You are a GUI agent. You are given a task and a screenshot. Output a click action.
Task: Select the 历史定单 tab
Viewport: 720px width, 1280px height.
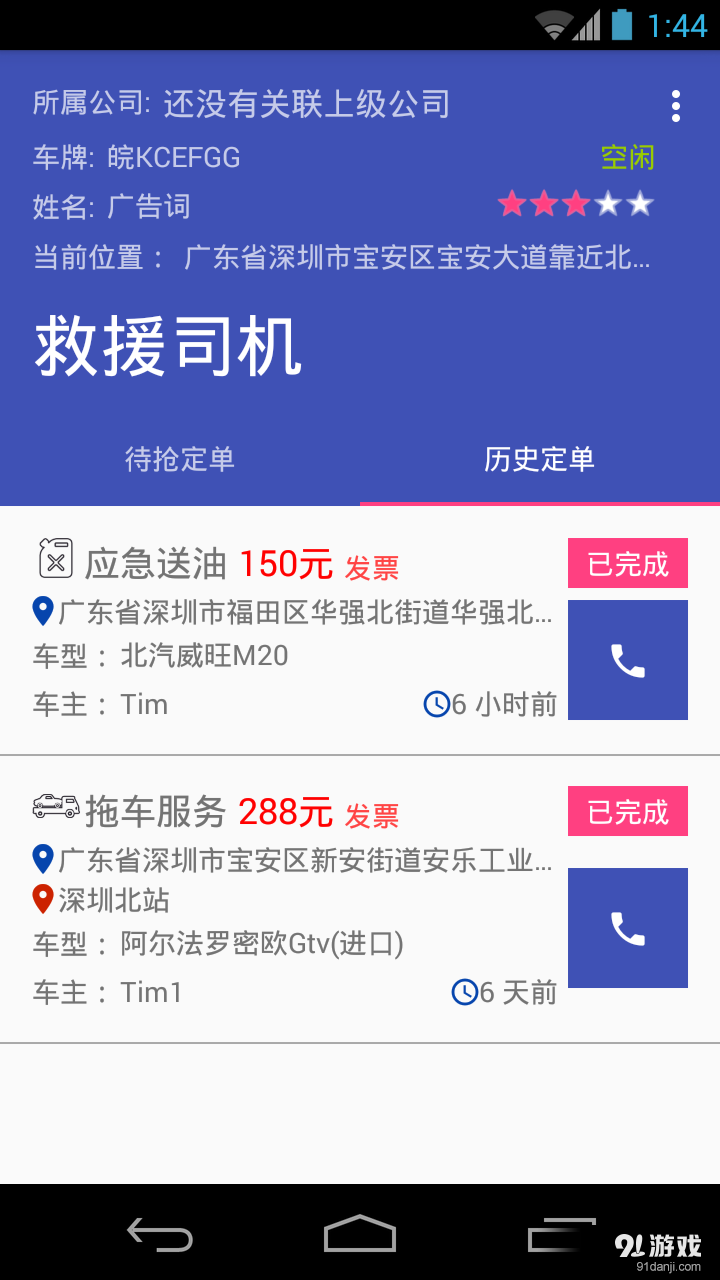click(x=540, y=460)
